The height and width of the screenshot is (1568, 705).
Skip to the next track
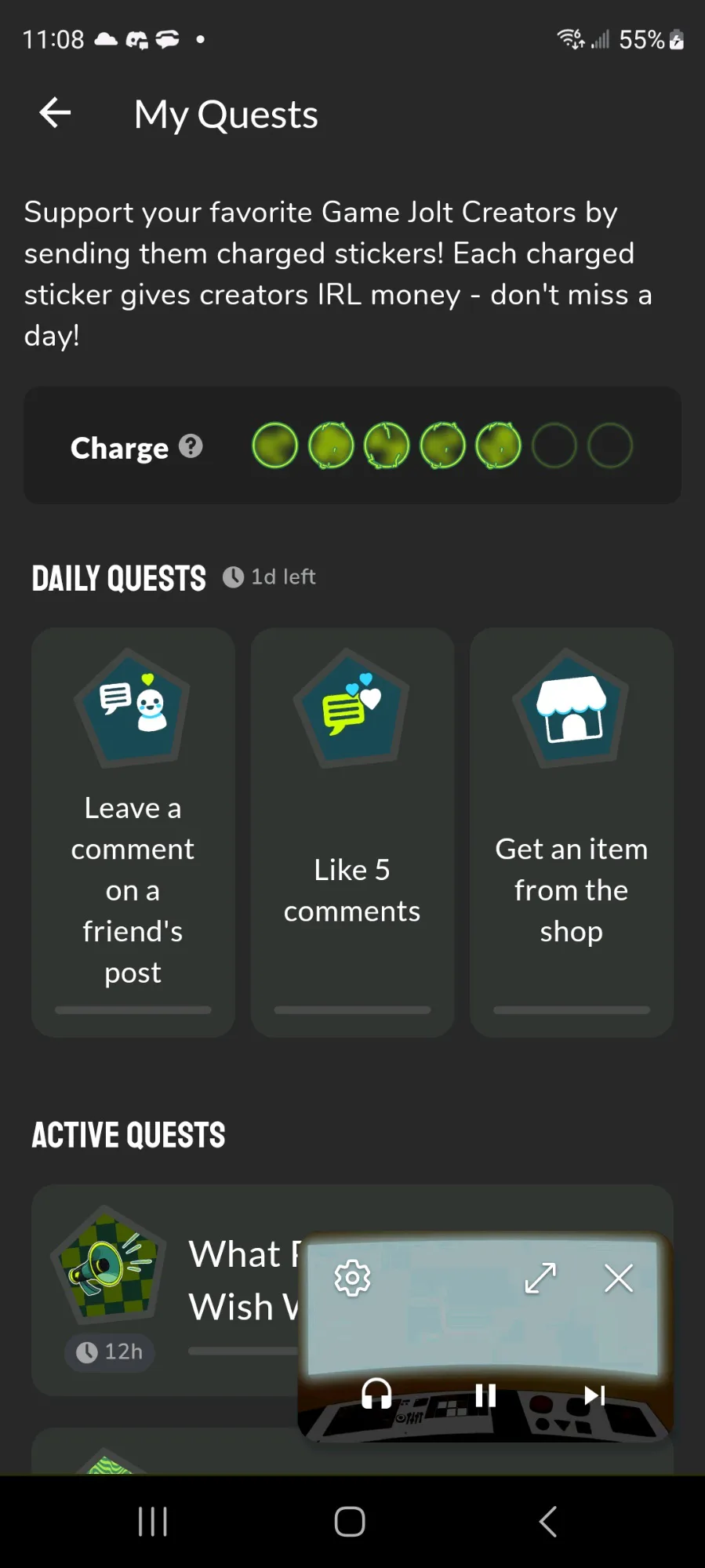[594, 1395]
